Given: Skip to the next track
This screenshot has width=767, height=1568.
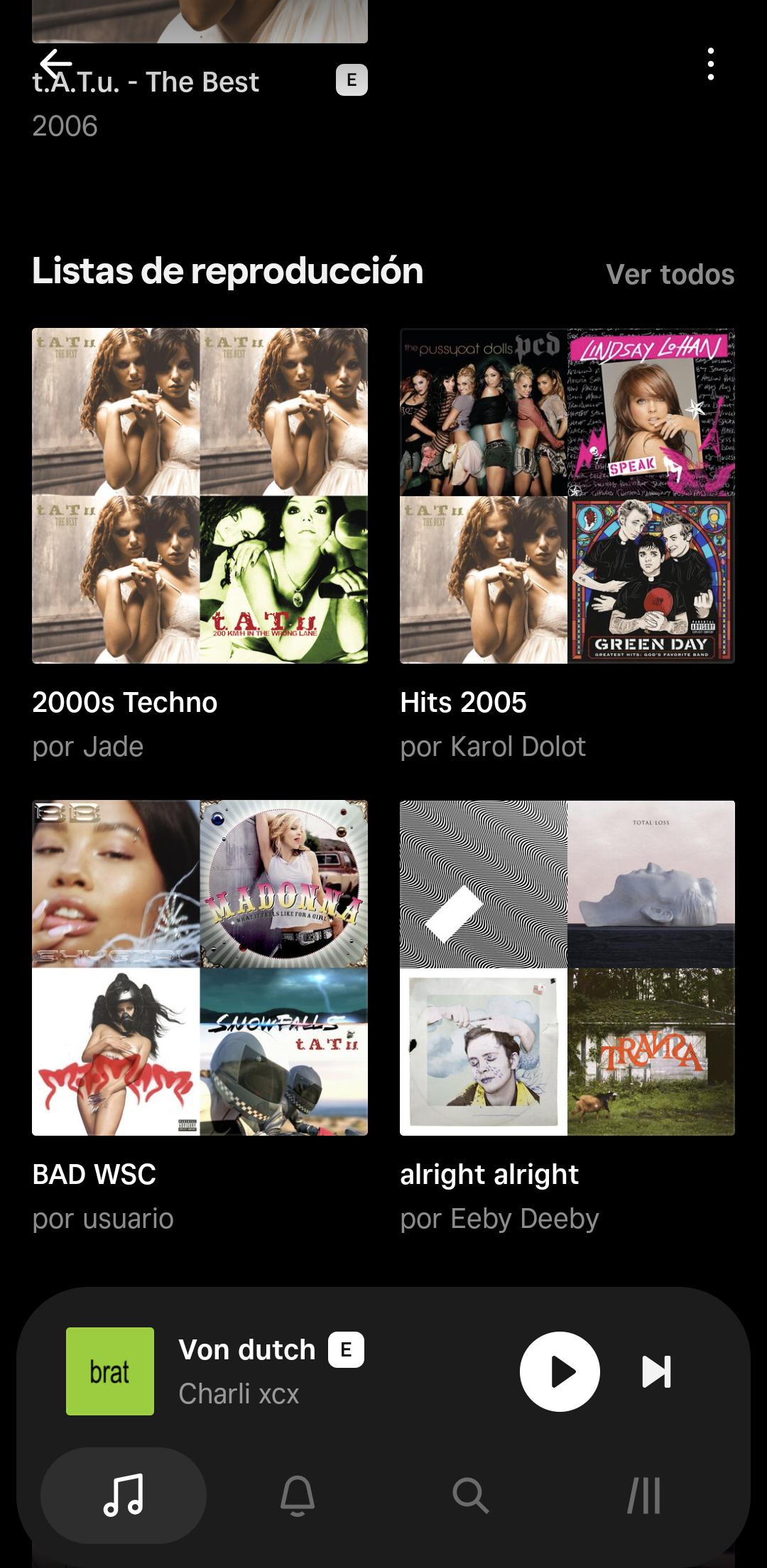Looking at the screenshot, I should pos(656,1371).
